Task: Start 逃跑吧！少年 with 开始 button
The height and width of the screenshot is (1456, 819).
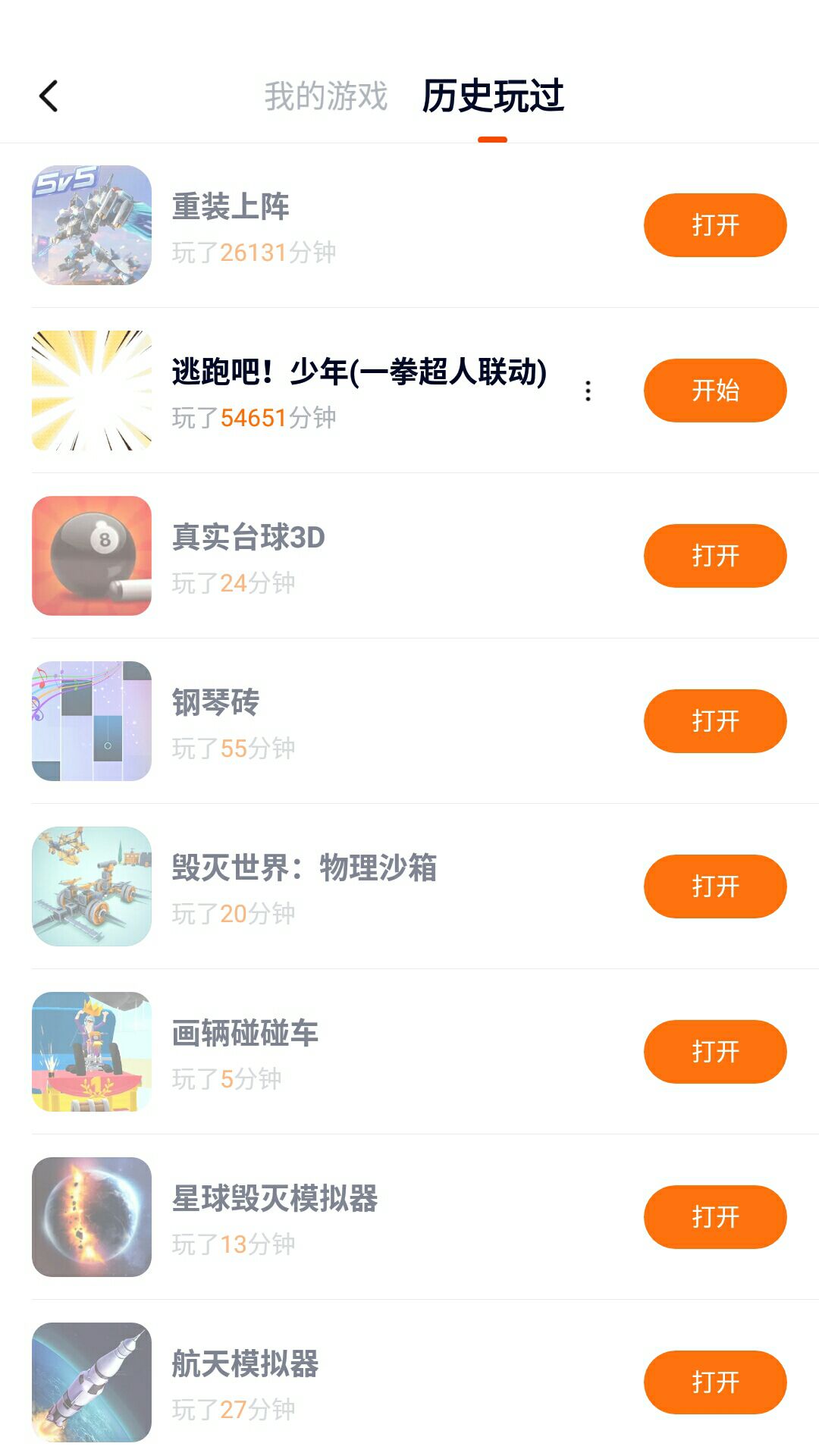Action: pyautogui.click(x=714, y=391)
